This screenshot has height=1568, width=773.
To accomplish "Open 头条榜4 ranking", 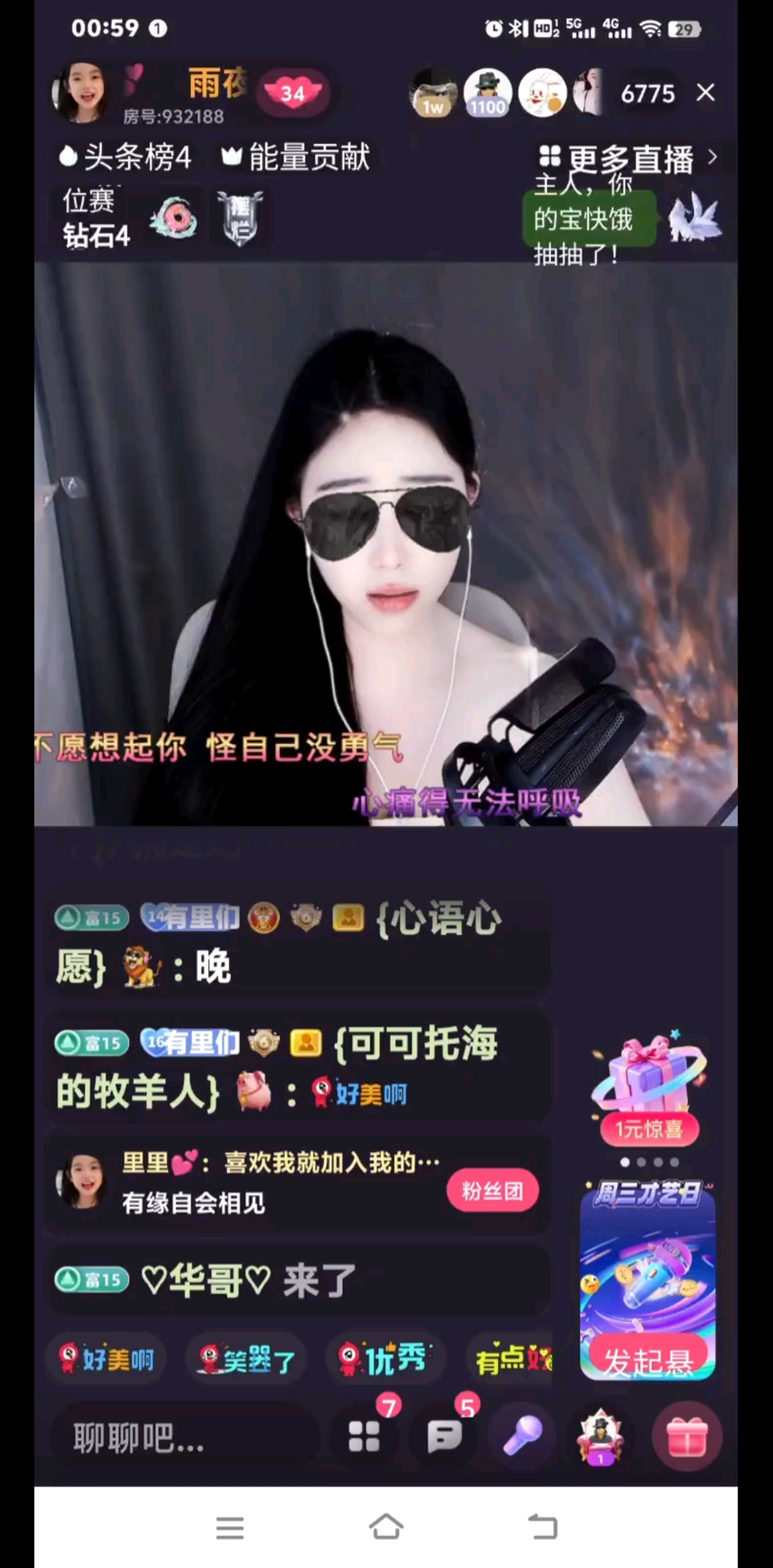I will (x=126, y=157).
